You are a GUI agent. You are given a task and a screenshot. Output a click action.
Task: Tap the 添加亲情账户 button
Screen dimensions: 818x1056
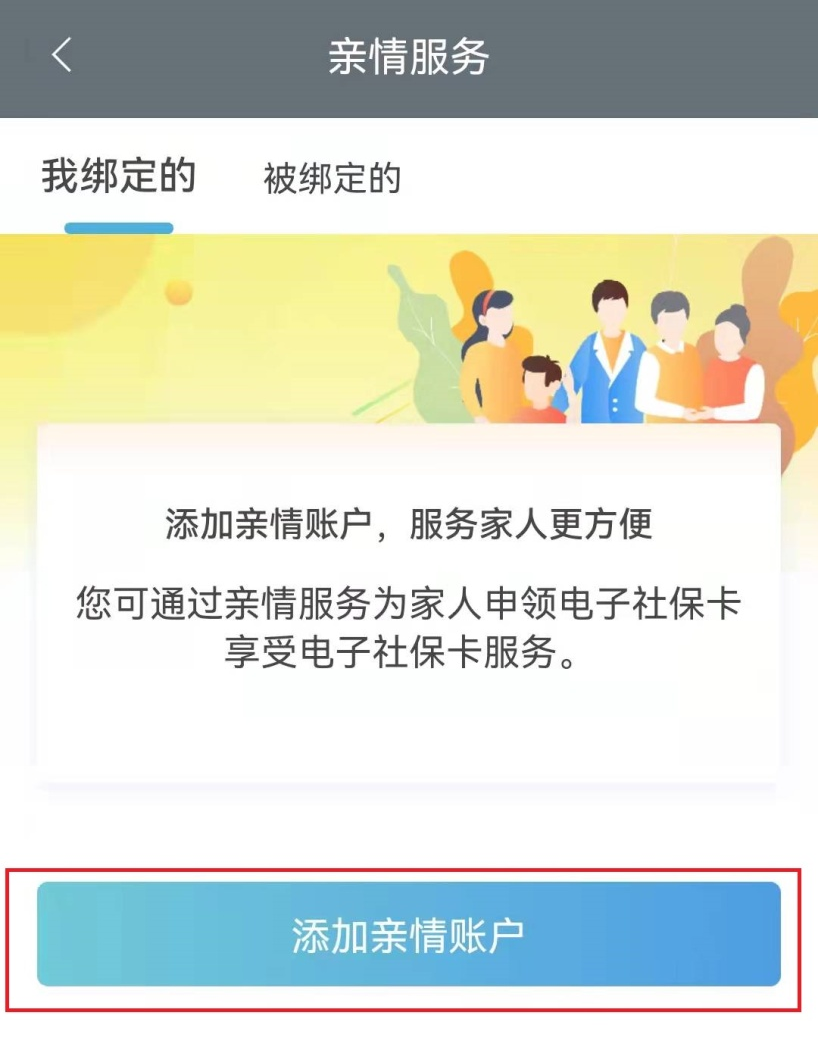pyautogui.click(x=408, y=934)
